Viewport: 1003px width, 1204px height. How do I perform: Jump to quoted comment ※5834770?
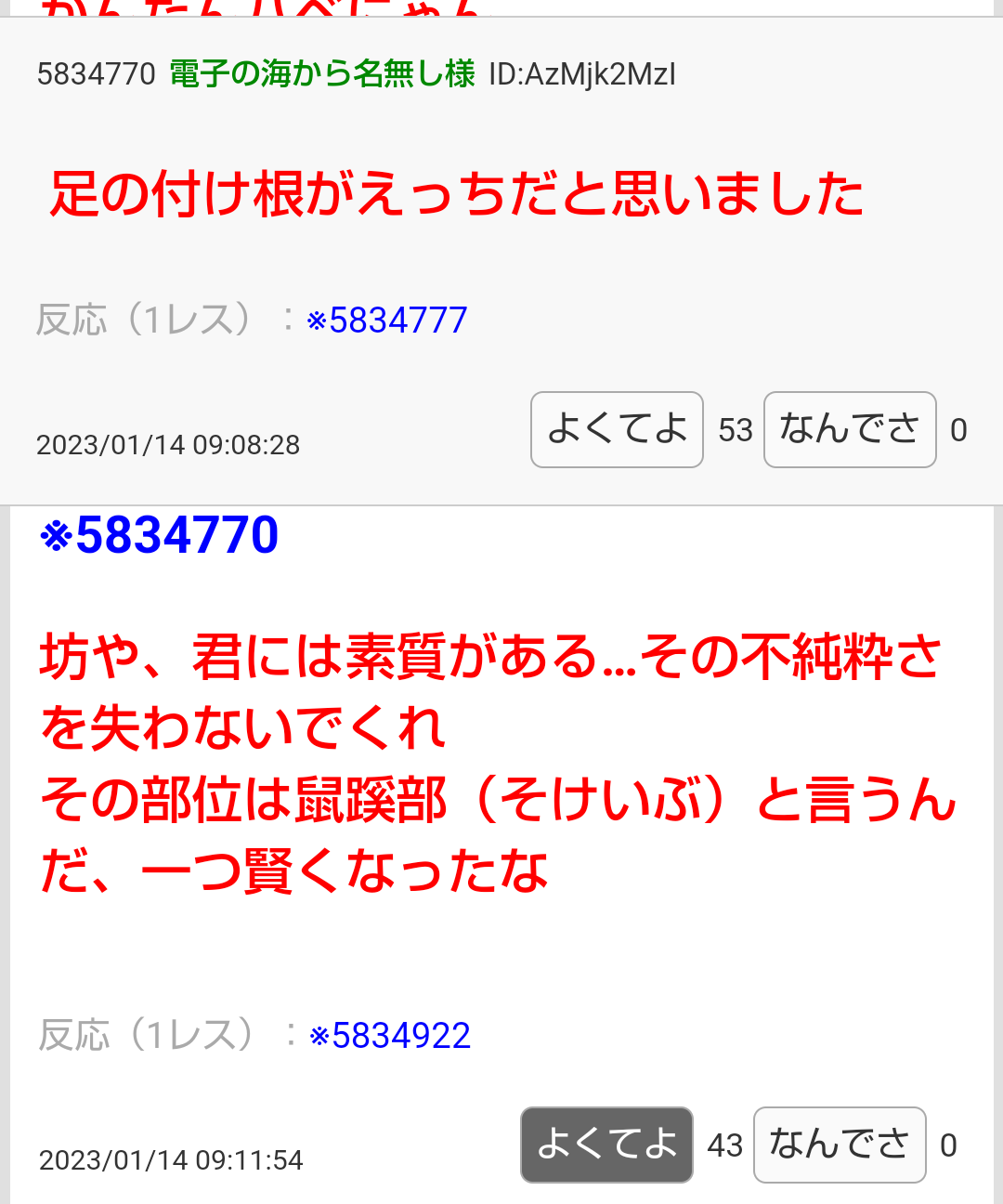159,536
